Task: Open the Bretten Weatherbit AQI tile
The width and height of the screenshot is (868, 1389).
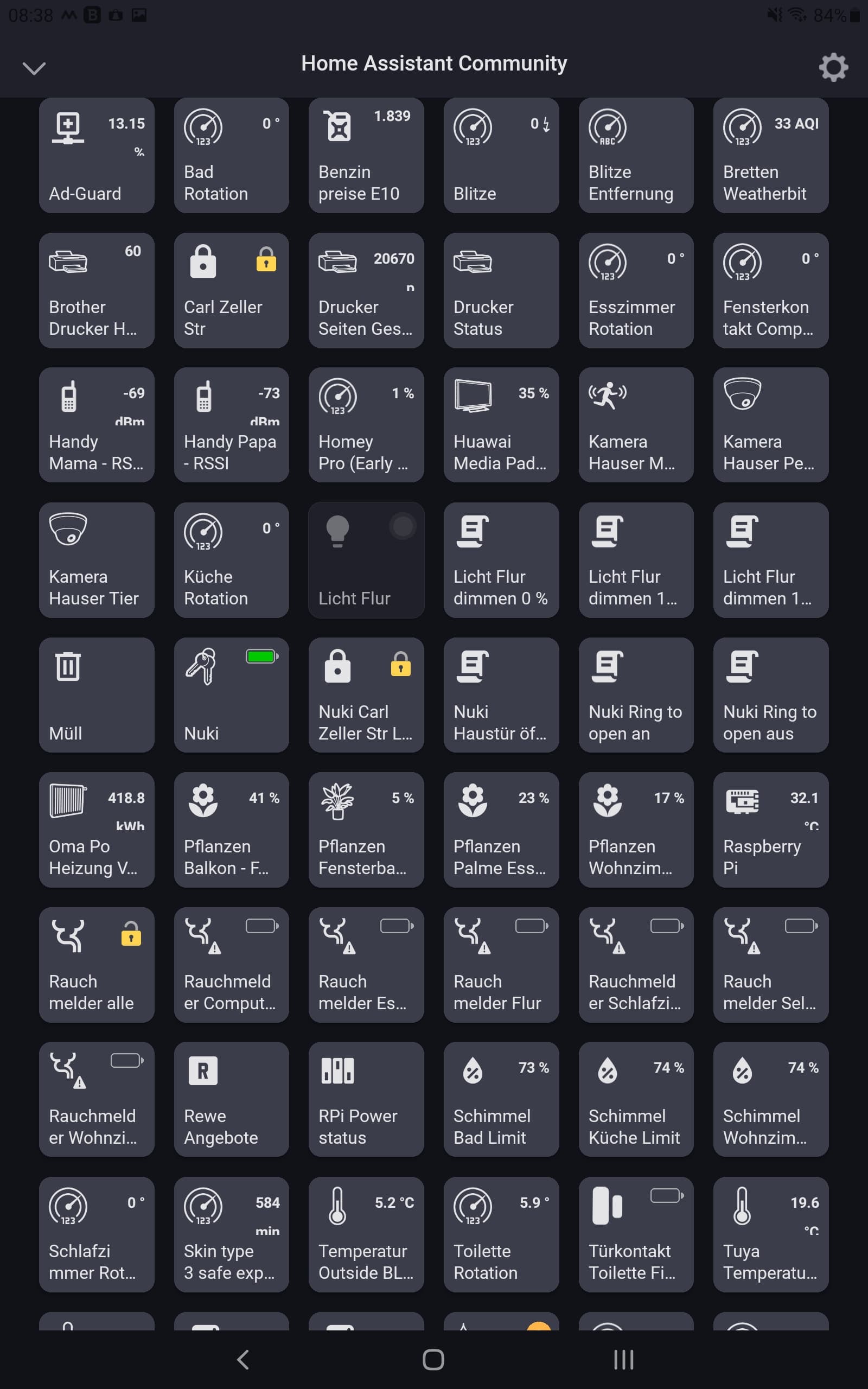Action: pos(770,155)
